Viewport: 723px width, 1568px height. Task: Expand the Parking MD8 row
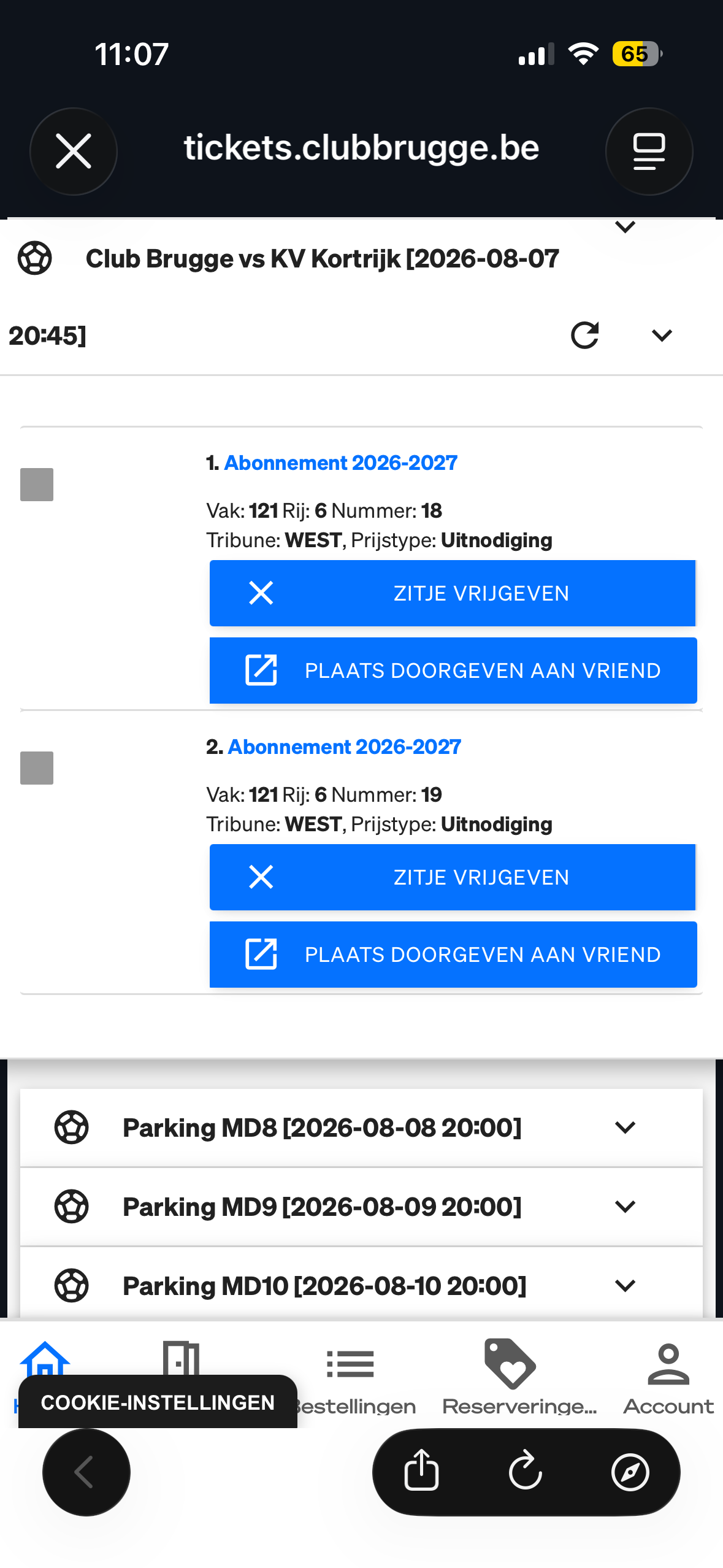coord(361,1127)
